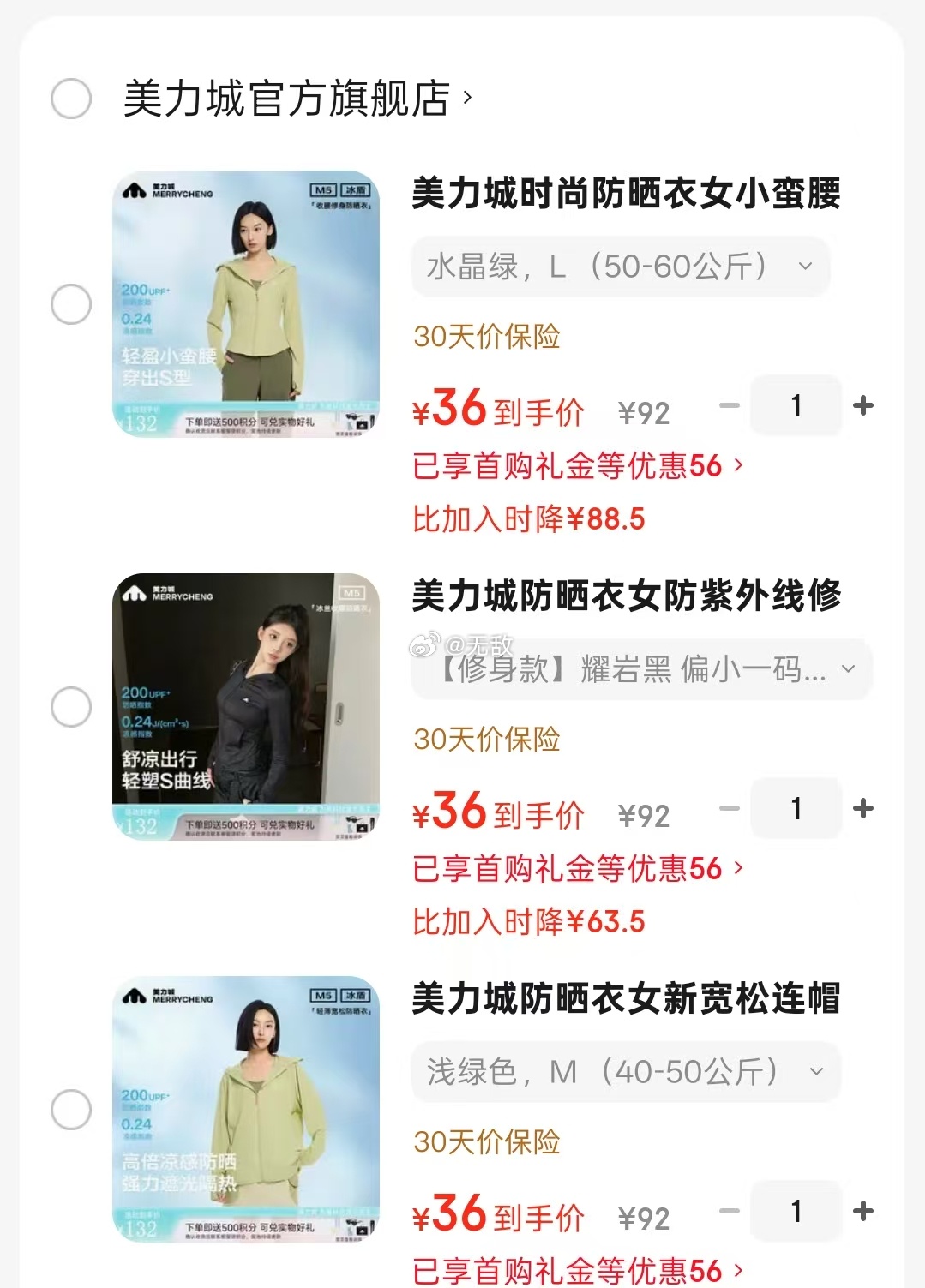925x1288 pixels.
Task: See discount details for 美力城防晒衣女新宽松连帽
Action: coord(578,1271)
